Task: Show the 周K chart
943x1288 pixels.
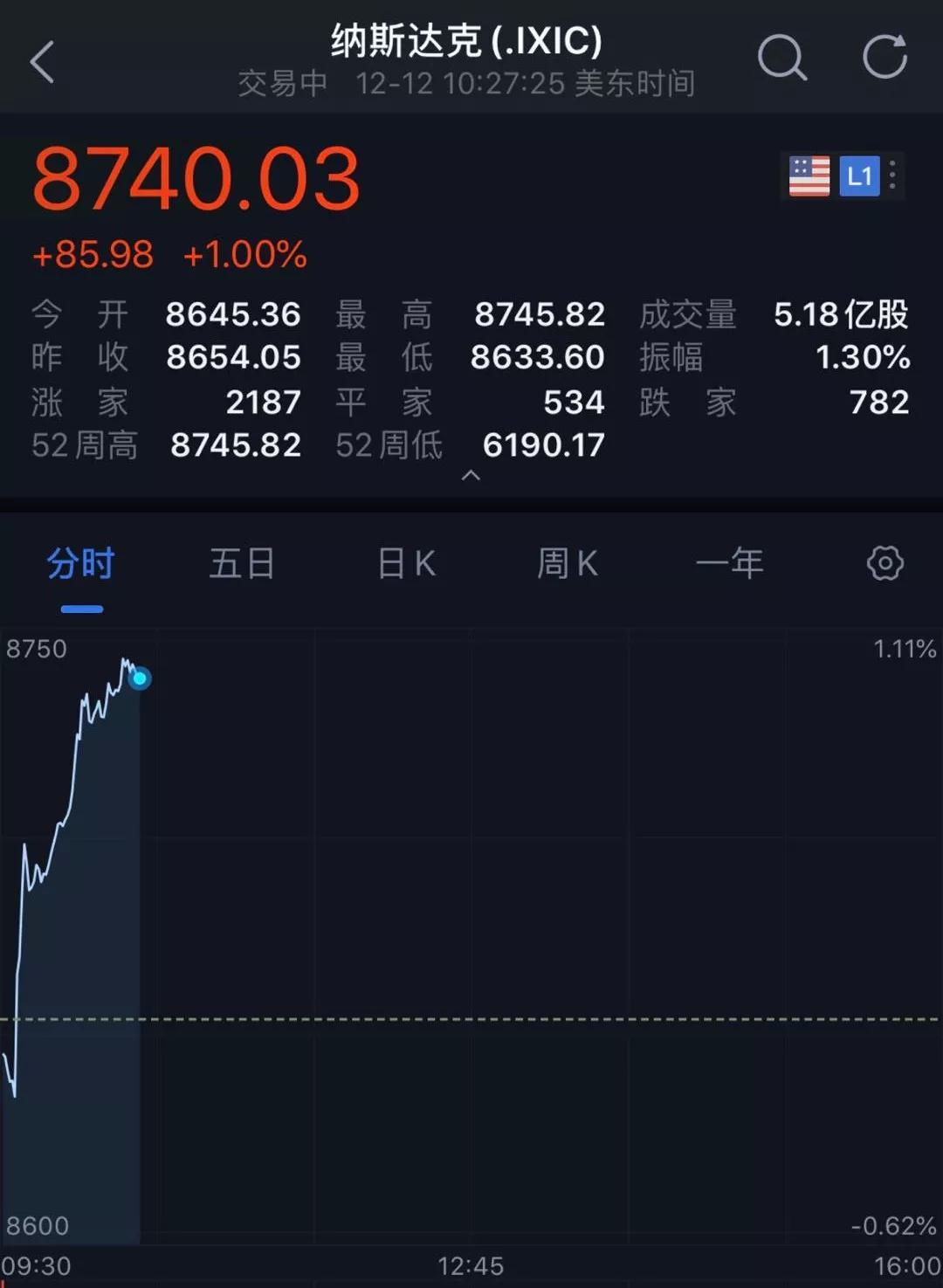Action: click(x=568, y=564)
